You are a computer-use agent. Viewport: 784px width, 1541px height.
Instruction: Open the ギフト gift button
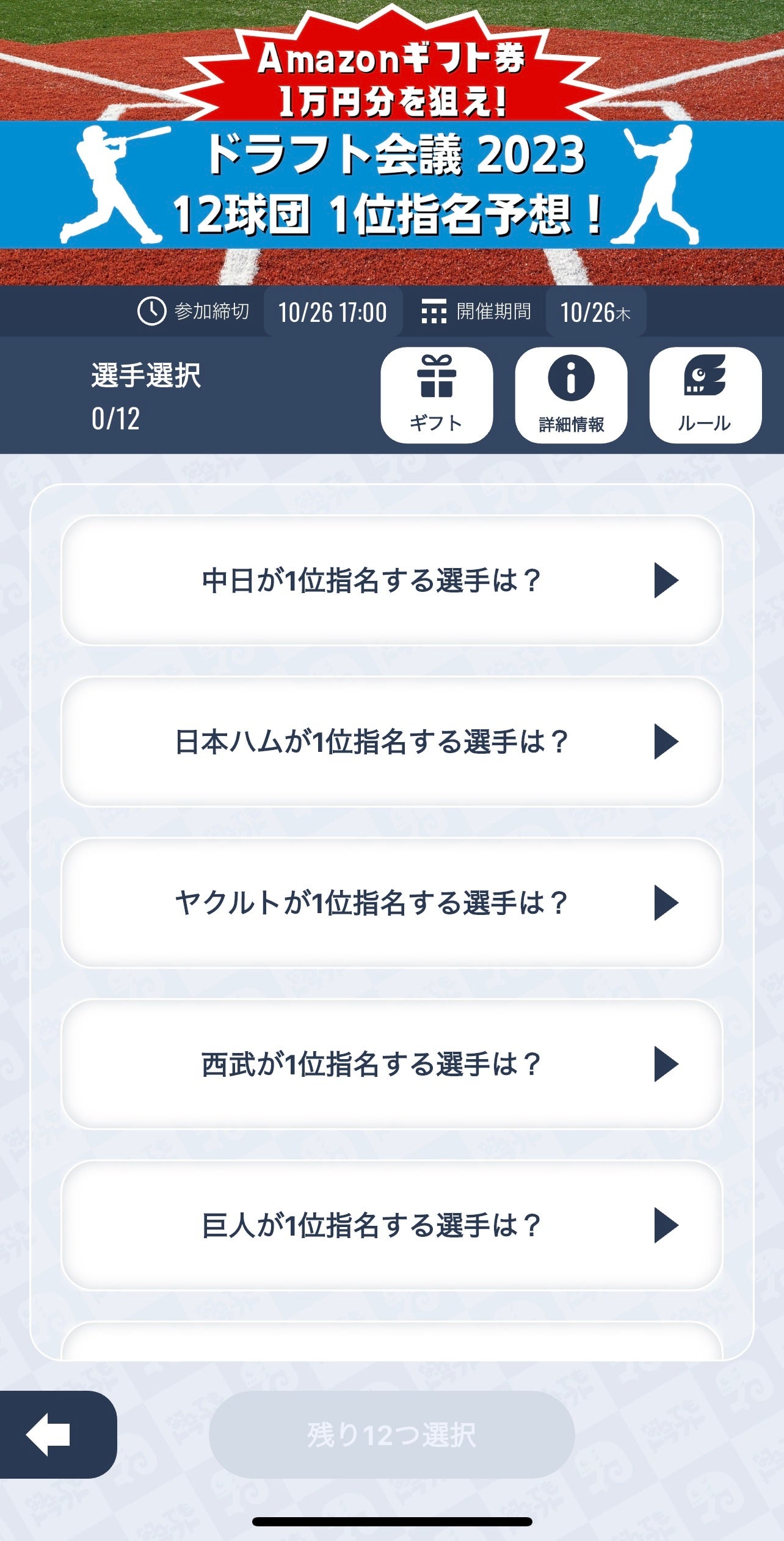click(x=436, y=395)
